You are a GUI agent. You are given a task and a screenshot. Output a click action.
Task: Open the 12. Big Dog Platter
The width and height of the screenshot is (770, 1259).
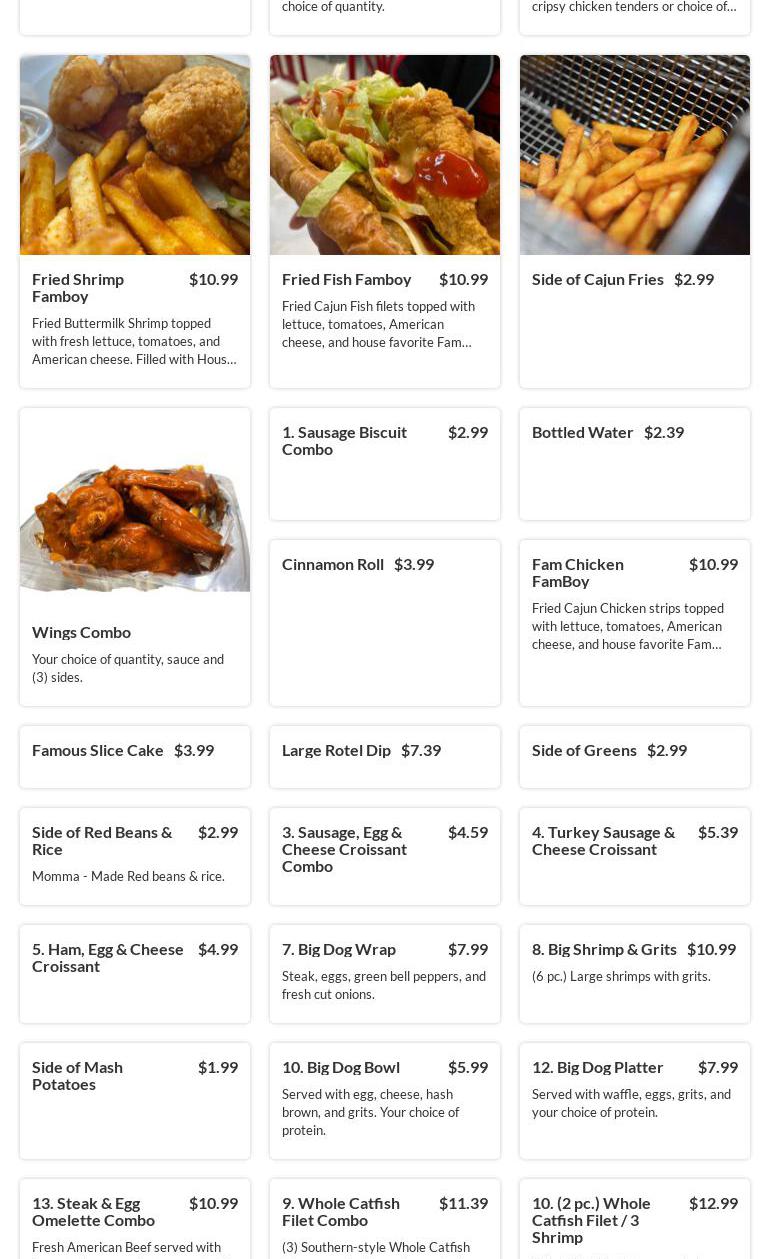pyautogui.click(x=634, y=1100)
